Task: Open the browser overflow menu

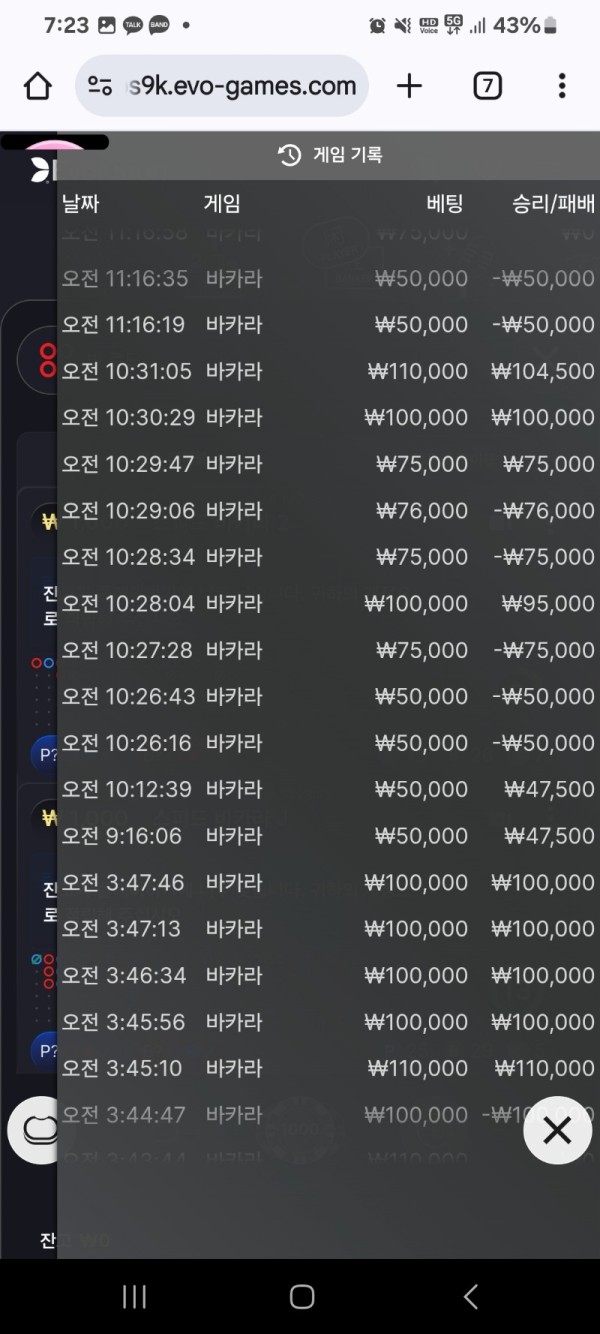Action: pyautogui.click(x=562, y=86)
